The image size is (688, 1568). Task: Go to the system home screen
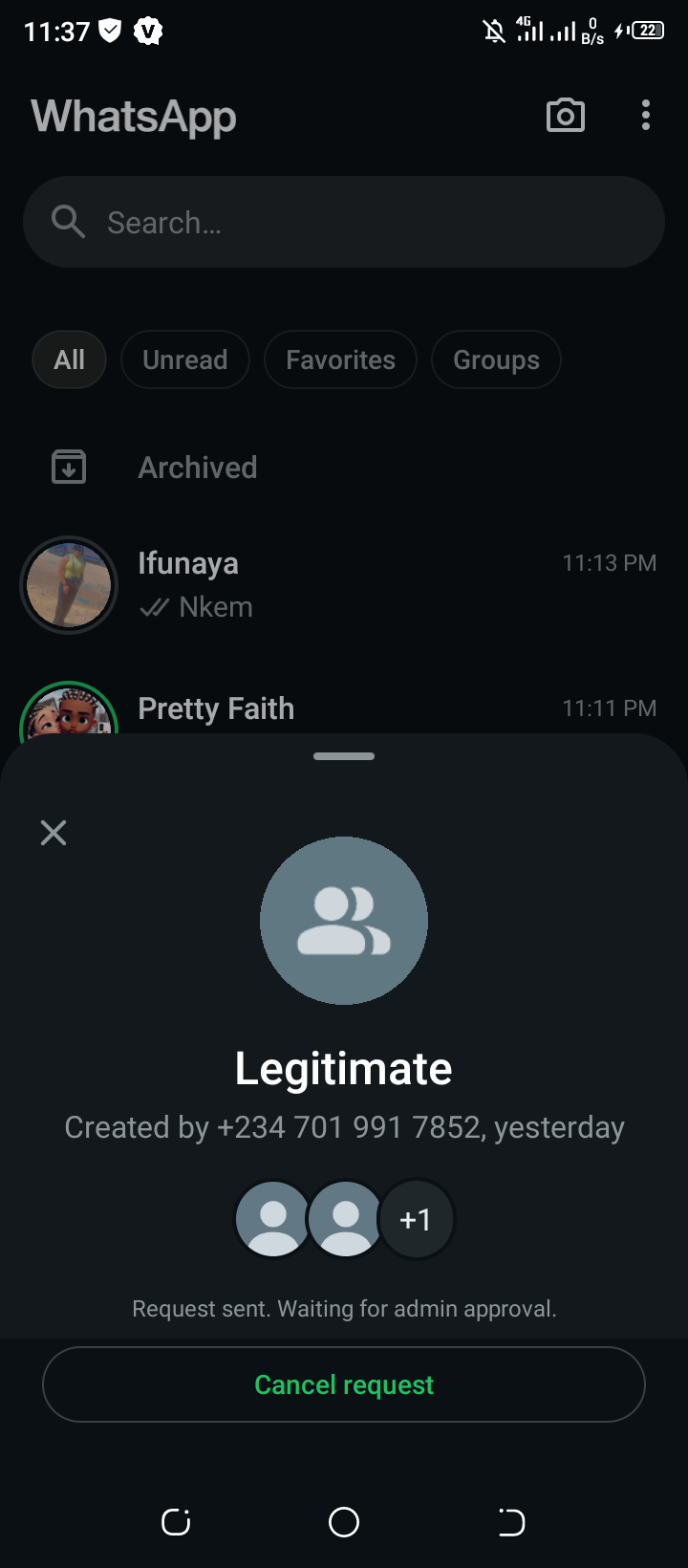(344, 1521)
